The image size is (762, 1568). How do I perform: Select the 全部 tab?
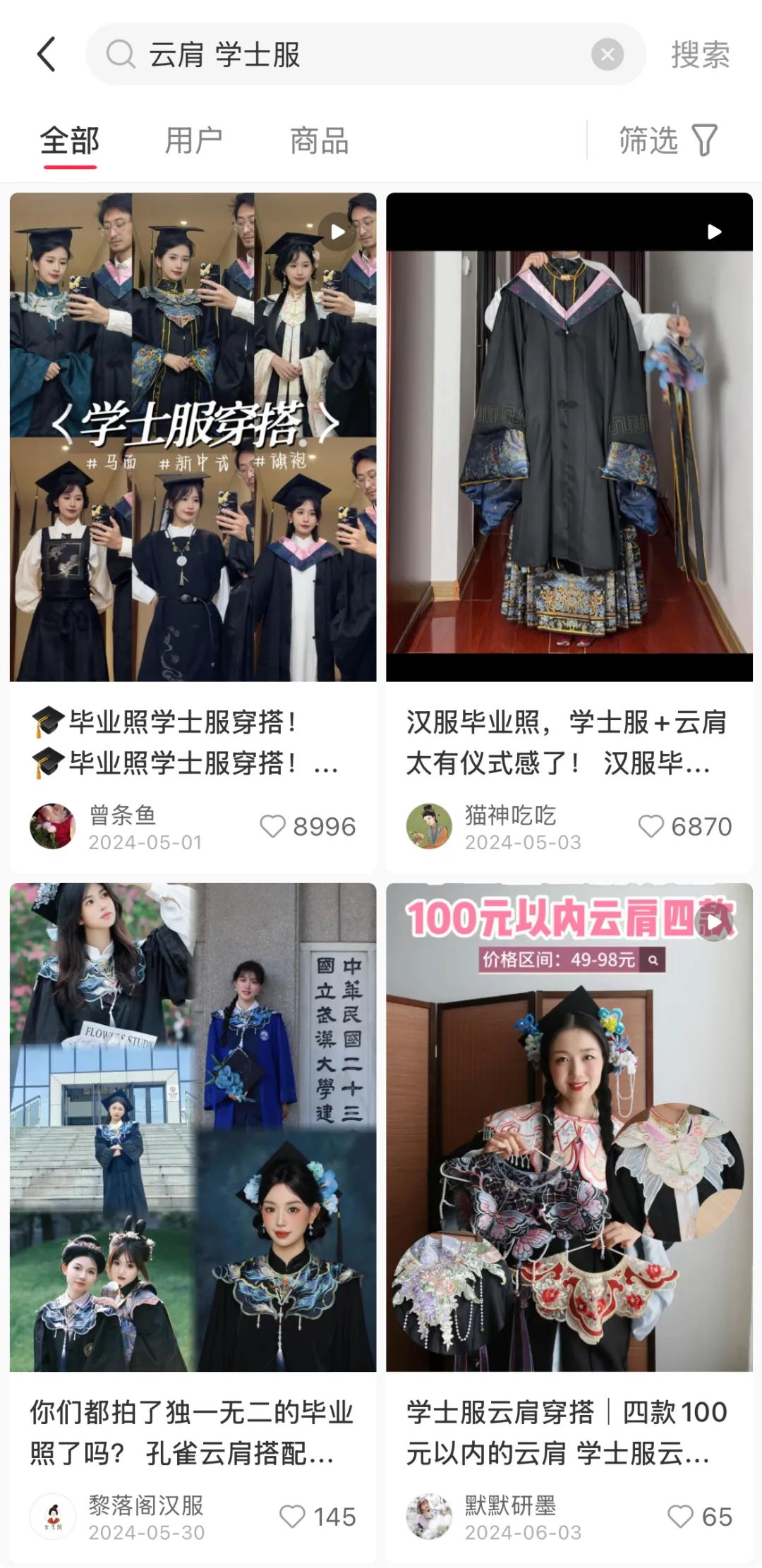(69, 141)
